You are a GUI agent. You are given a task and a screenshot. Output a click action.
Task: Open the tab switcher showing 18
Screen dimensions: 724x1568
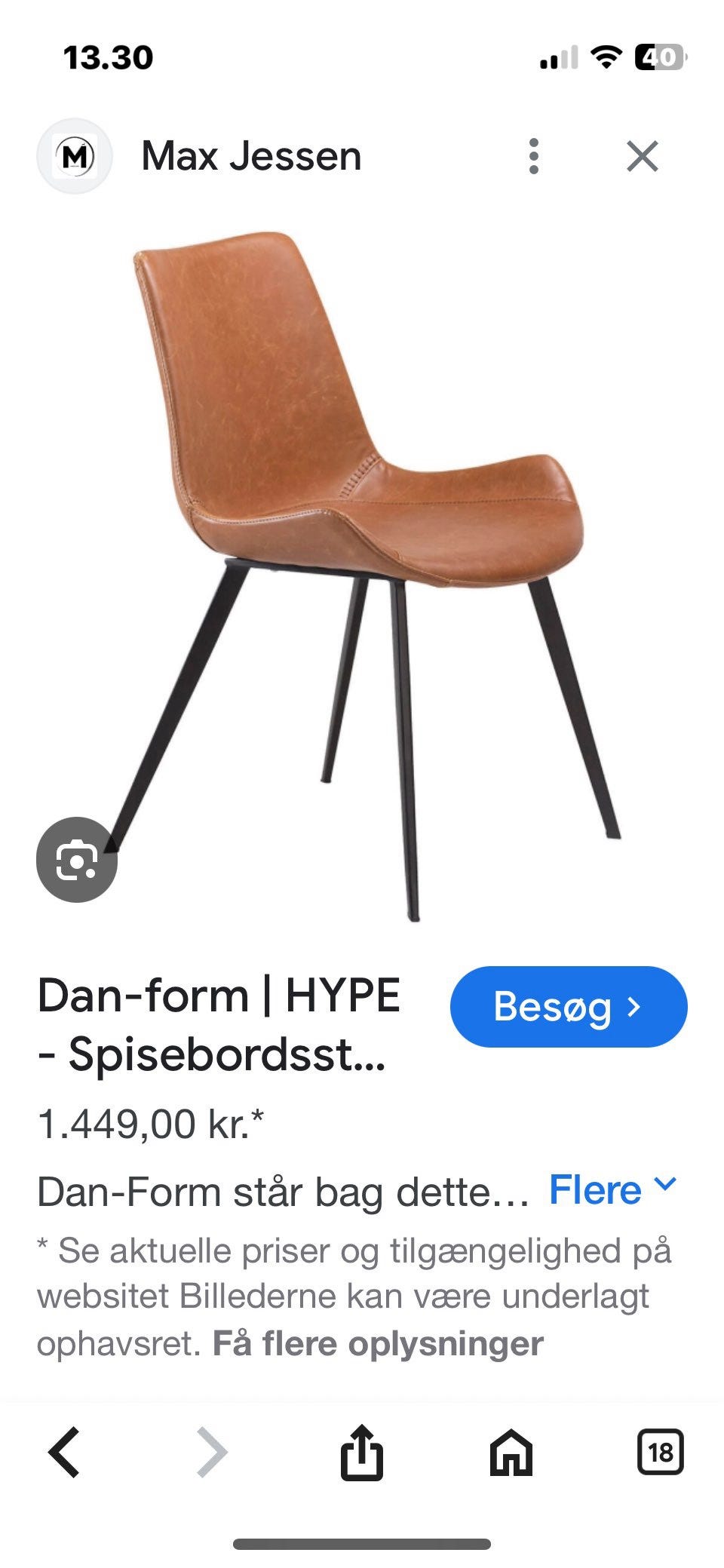pos(661,1451)
